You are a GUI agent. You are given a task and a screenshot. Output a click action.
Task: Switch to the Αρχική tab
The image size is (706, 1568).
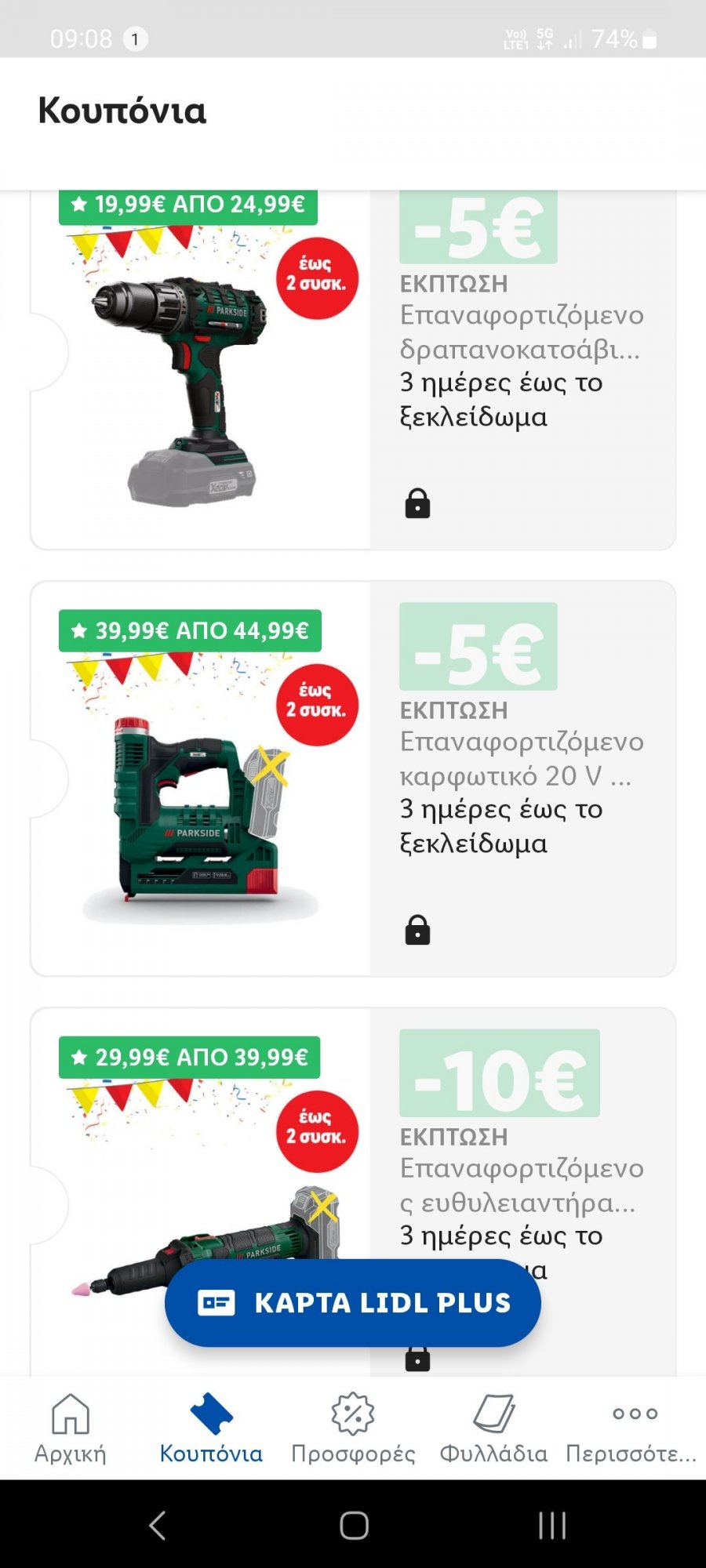71,1428
